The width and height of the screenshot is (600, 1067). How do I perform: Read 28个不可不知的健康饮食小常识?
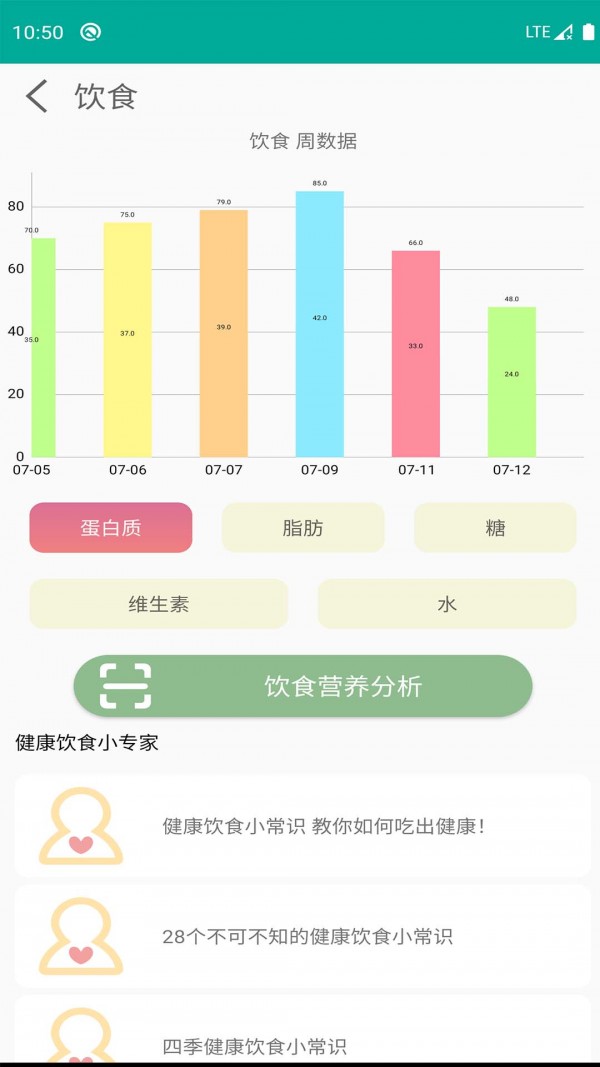pyautogui.click(x=303, y=936)
